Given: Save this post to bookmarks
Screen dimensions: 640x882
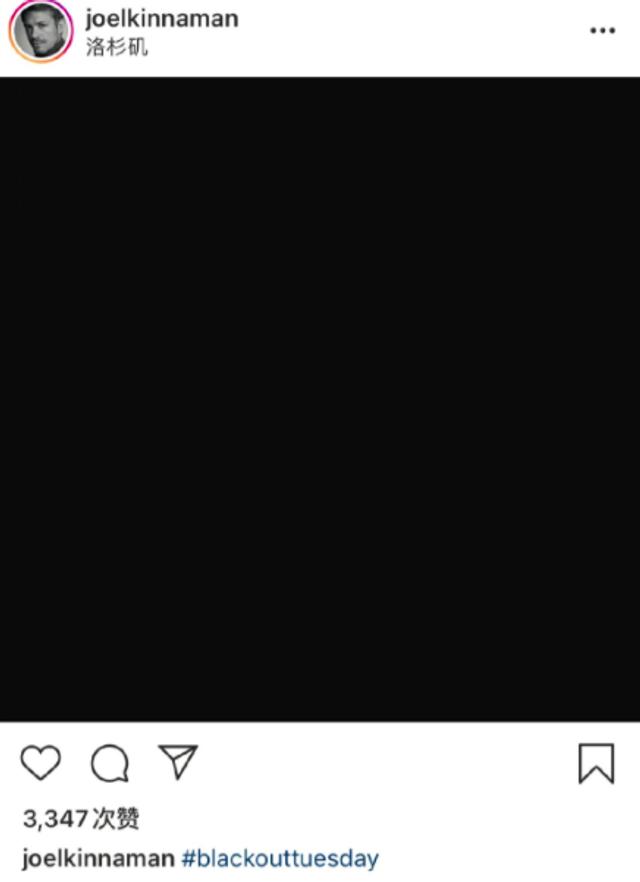Looking at the screenshot, I should 596,764.
